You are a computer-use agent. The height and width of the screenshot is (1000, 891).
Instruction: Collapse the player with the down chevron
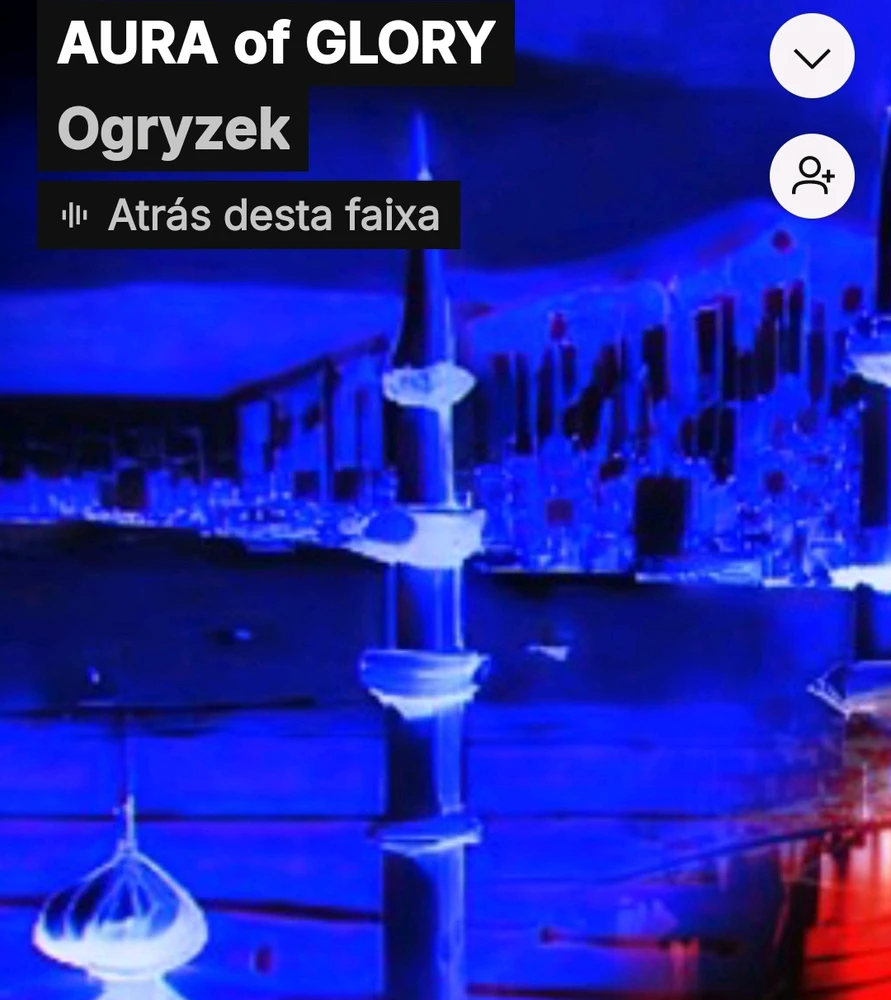(811, 57)
